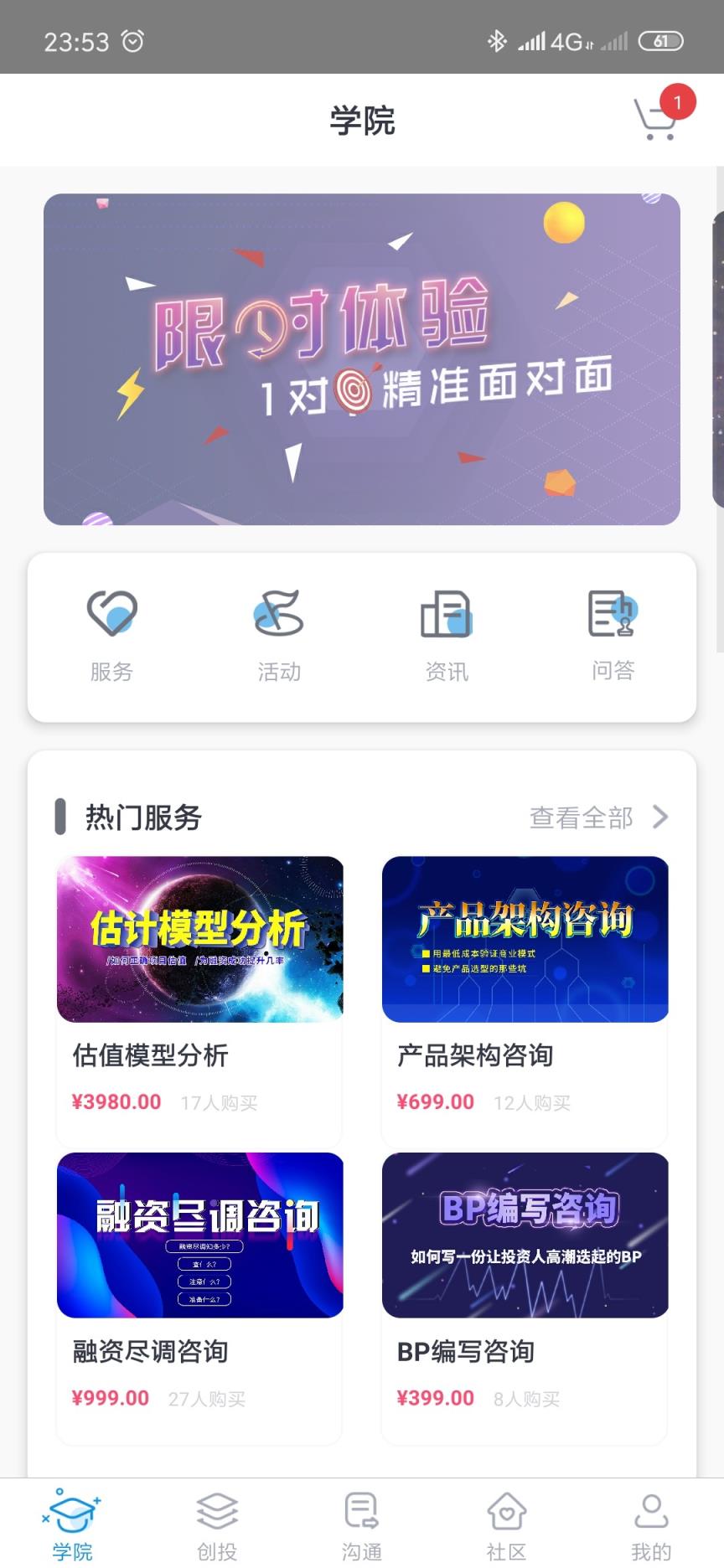Open the 限时体验 promotional banner
The width and height of the screenshot is (724, 1568).
click(362, 358)
